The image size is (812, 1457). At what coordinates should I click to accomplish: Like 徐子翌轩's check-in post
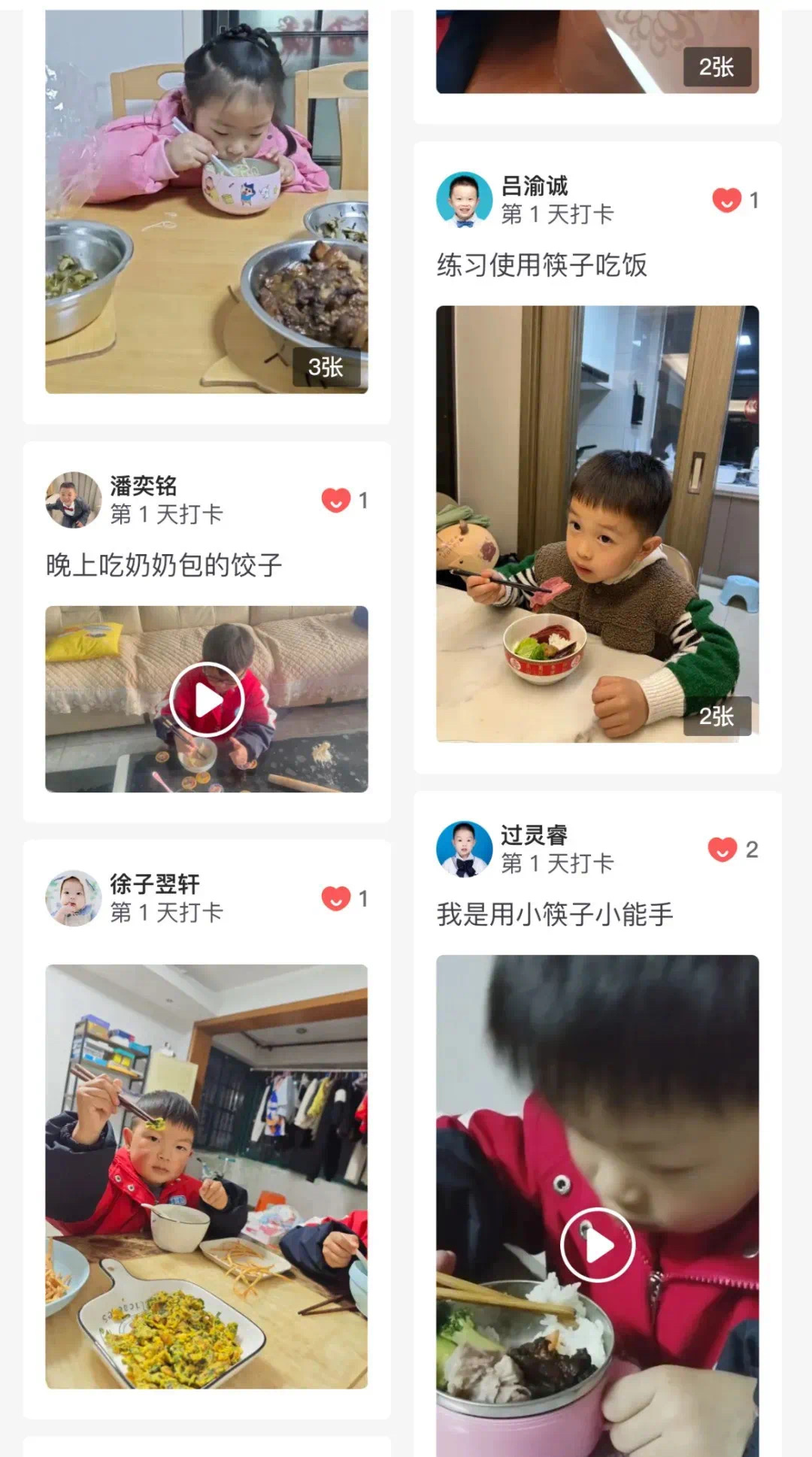coord(336,898)
